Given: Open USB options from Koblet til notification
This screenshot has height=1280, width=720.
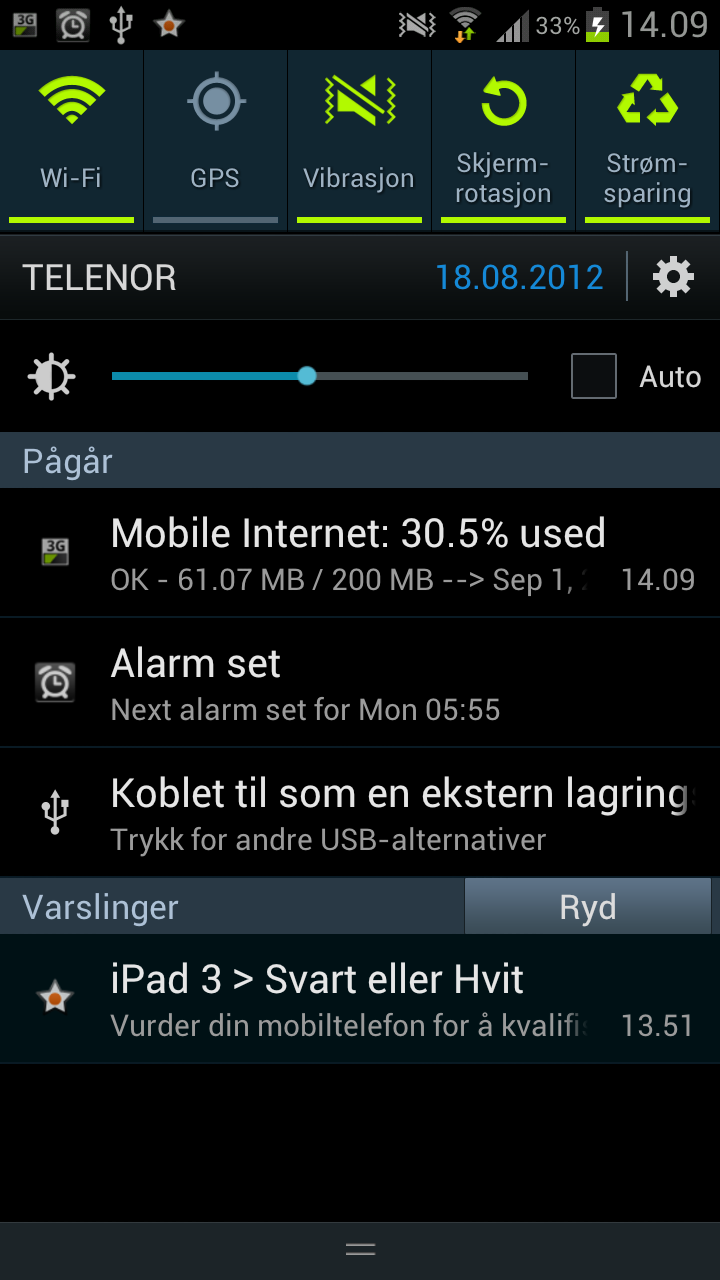Looking at the screenshot, I should (360, 812).
